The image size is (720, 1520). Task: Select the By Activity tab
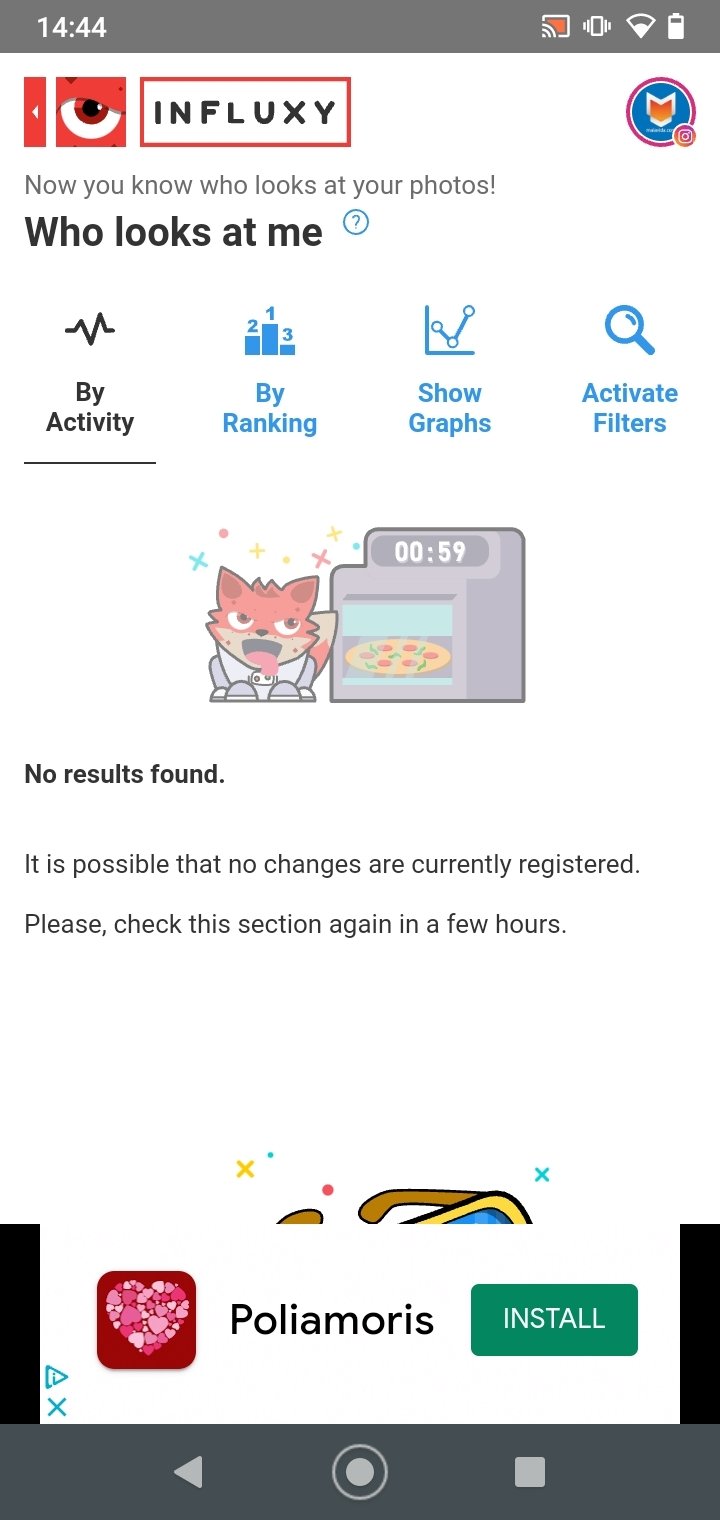pos(90,372)
